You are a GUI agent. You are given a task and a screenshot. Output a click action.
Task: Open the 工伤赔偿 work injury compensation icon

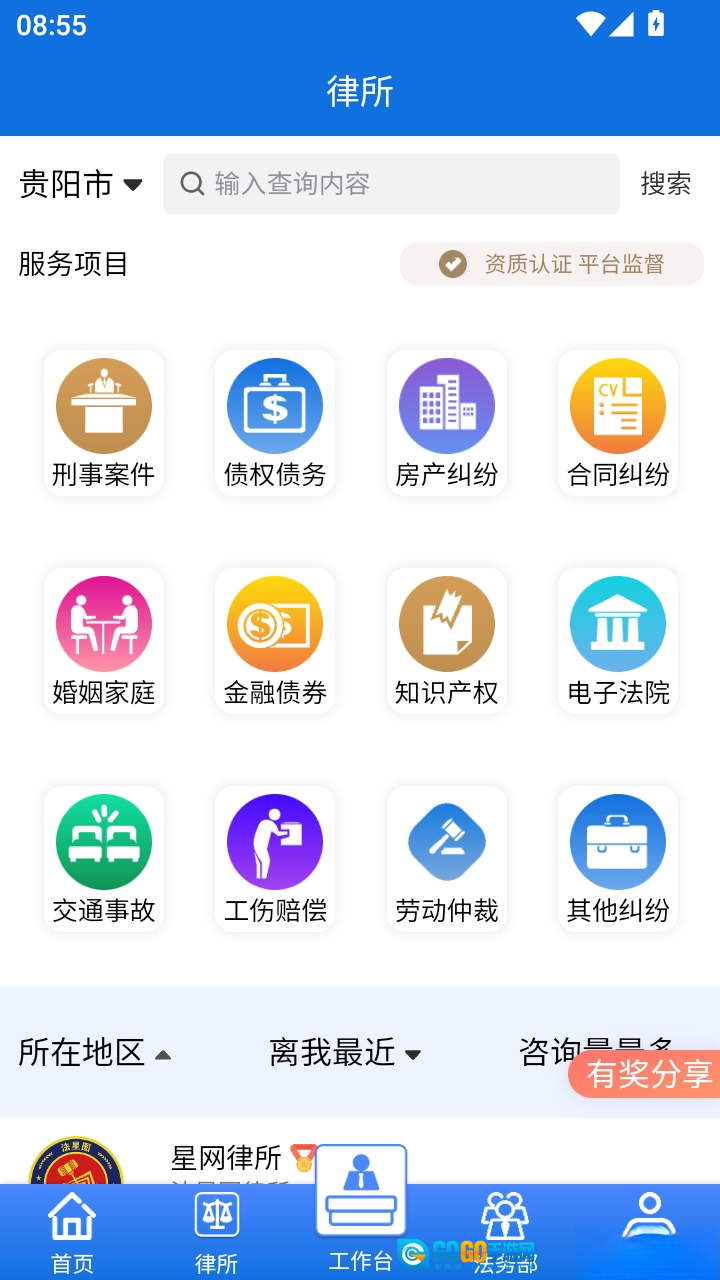[274, 842]
